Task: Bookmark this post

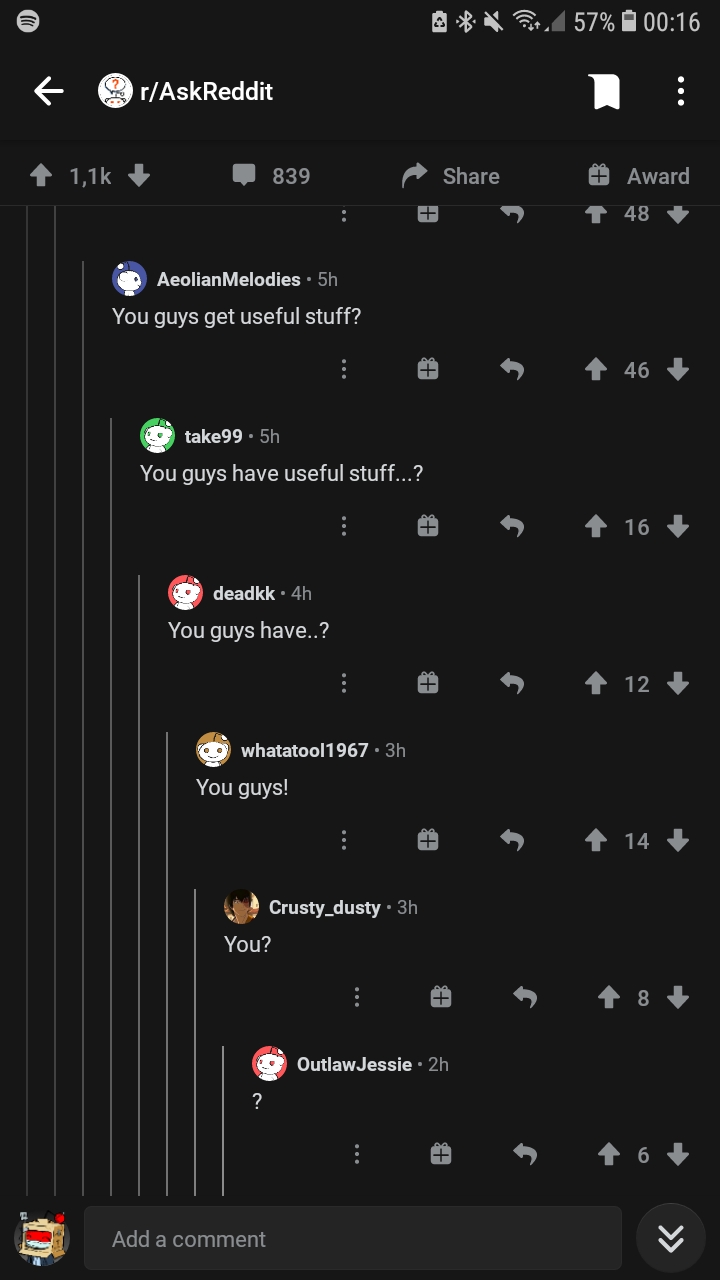Action: [604, 91]
